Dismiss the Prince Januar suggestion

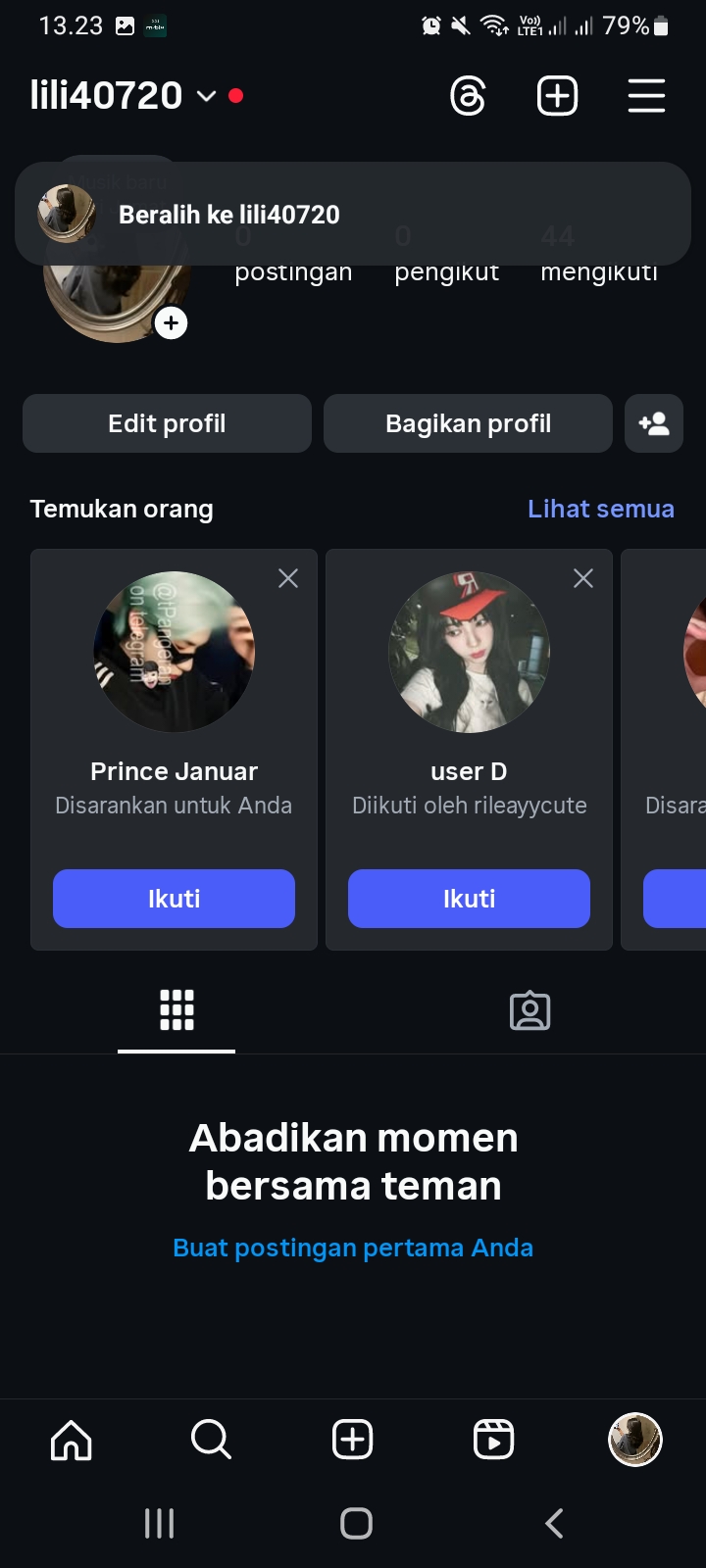[288, 578]
